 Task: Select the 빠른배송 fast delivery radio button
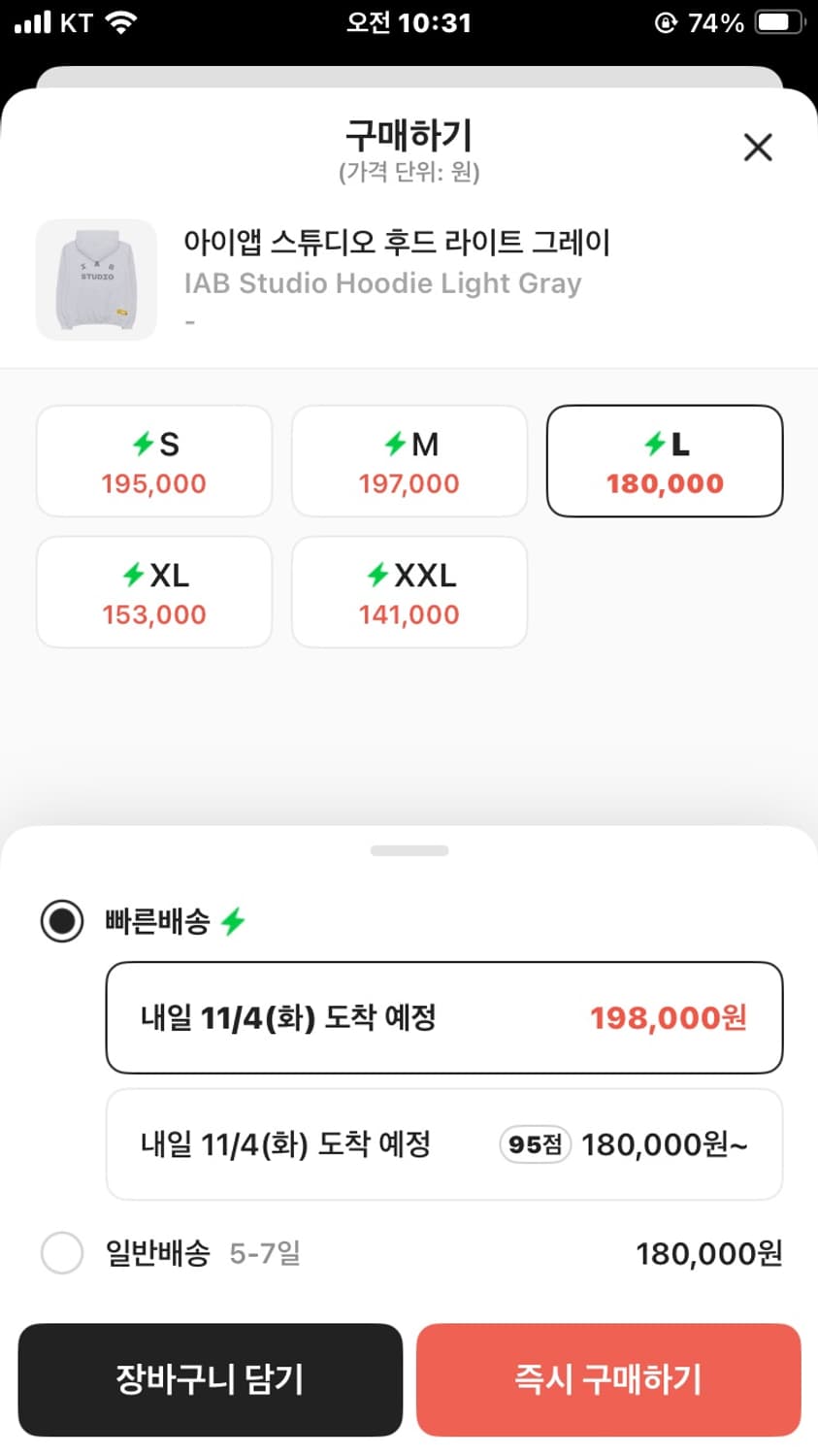[61, 920]
